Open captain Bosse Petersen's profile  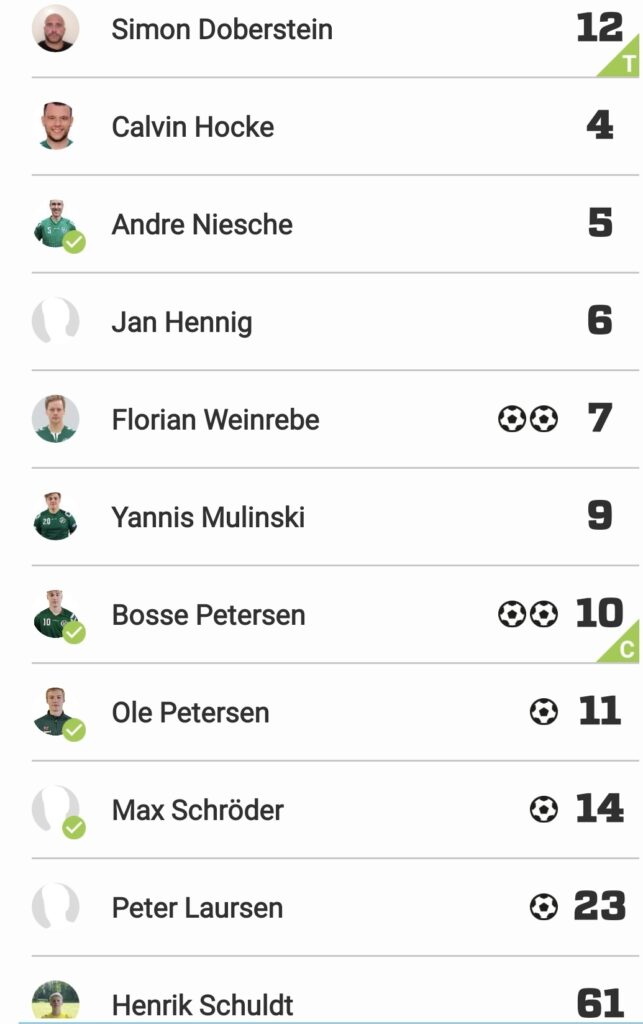click(x=208, y=614)
